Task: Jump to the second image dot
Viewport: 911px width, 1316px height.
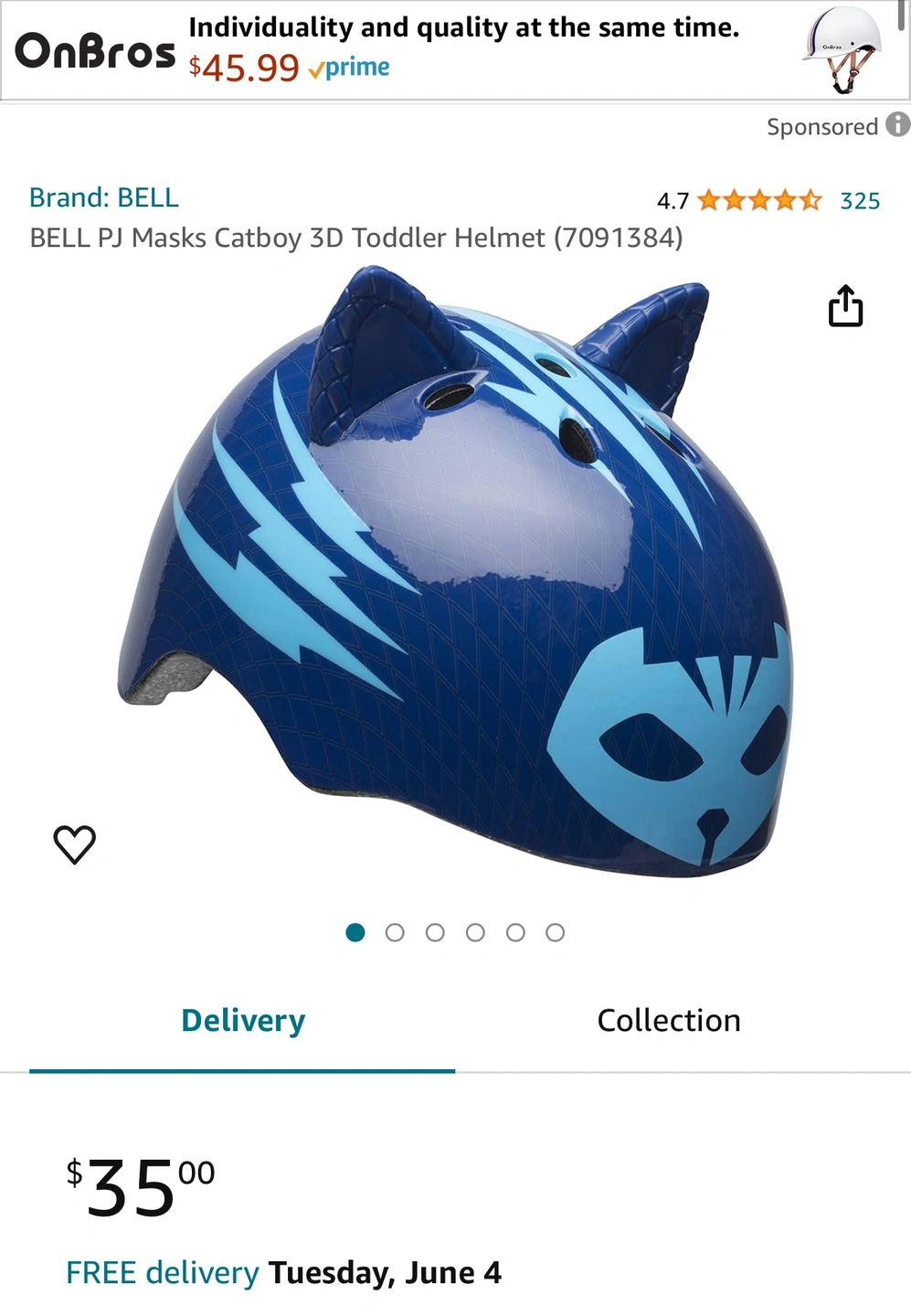Action: point(395,932)
